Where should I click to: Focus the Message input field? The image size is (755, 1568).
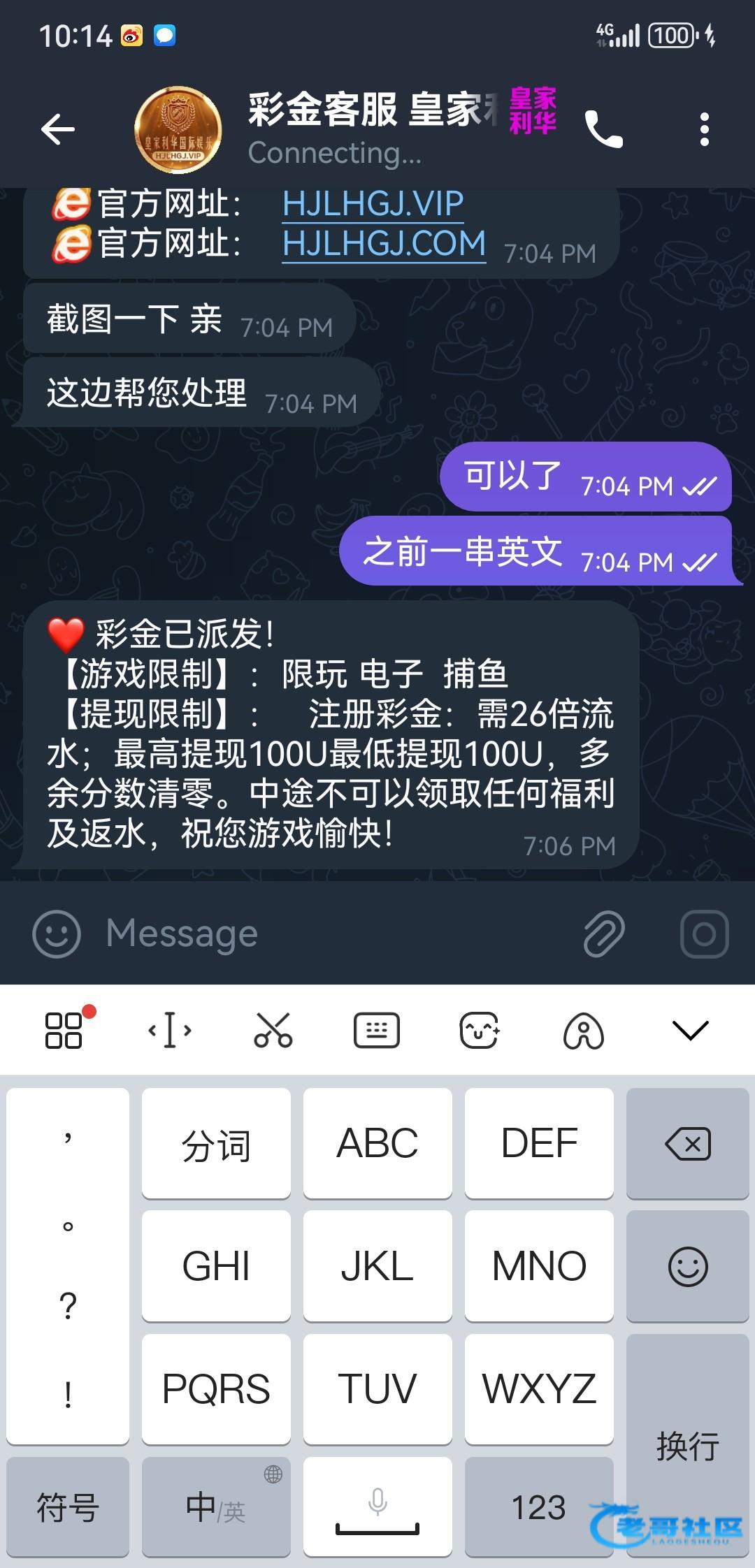pyautogui.click(x=336, y=934)
